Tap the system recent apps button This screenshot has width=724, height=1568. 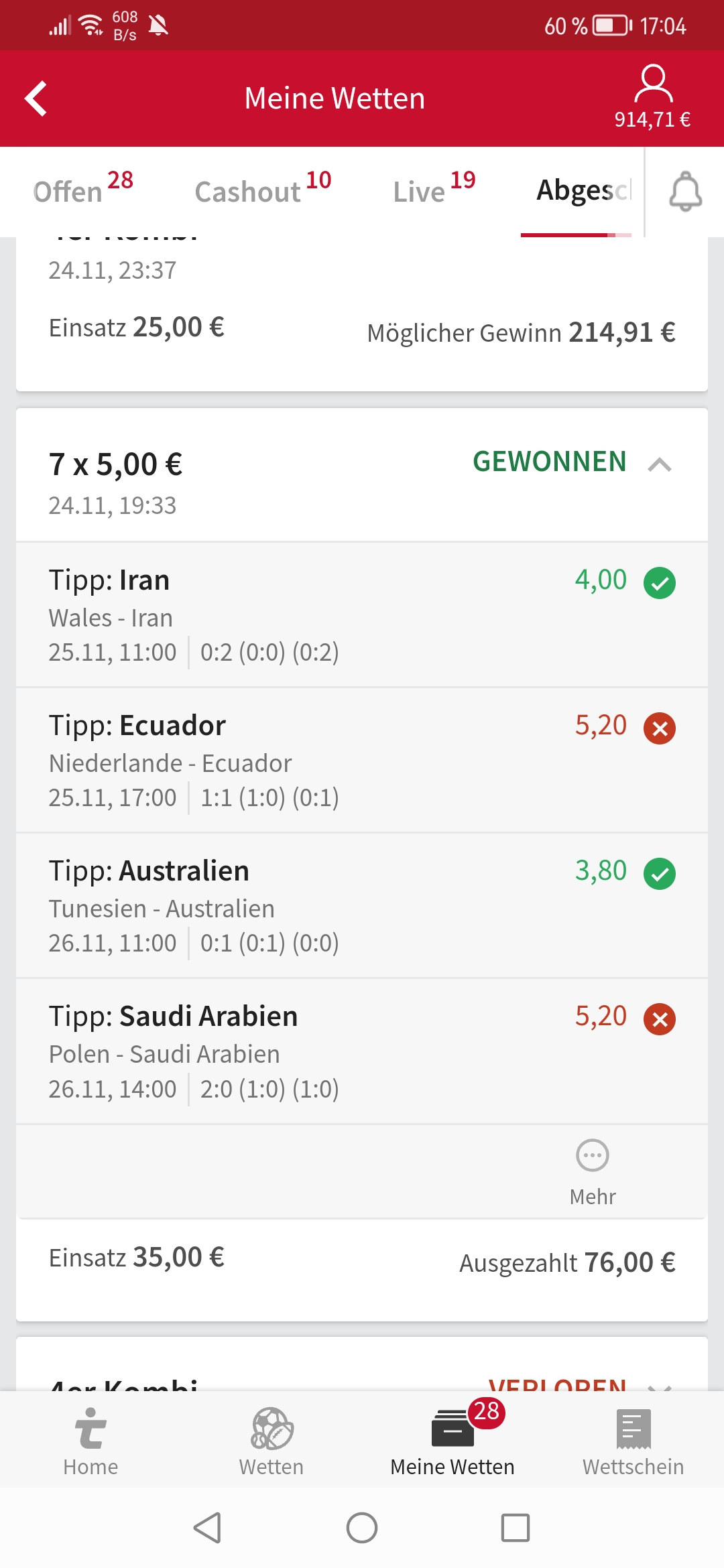click(515, 1528)
